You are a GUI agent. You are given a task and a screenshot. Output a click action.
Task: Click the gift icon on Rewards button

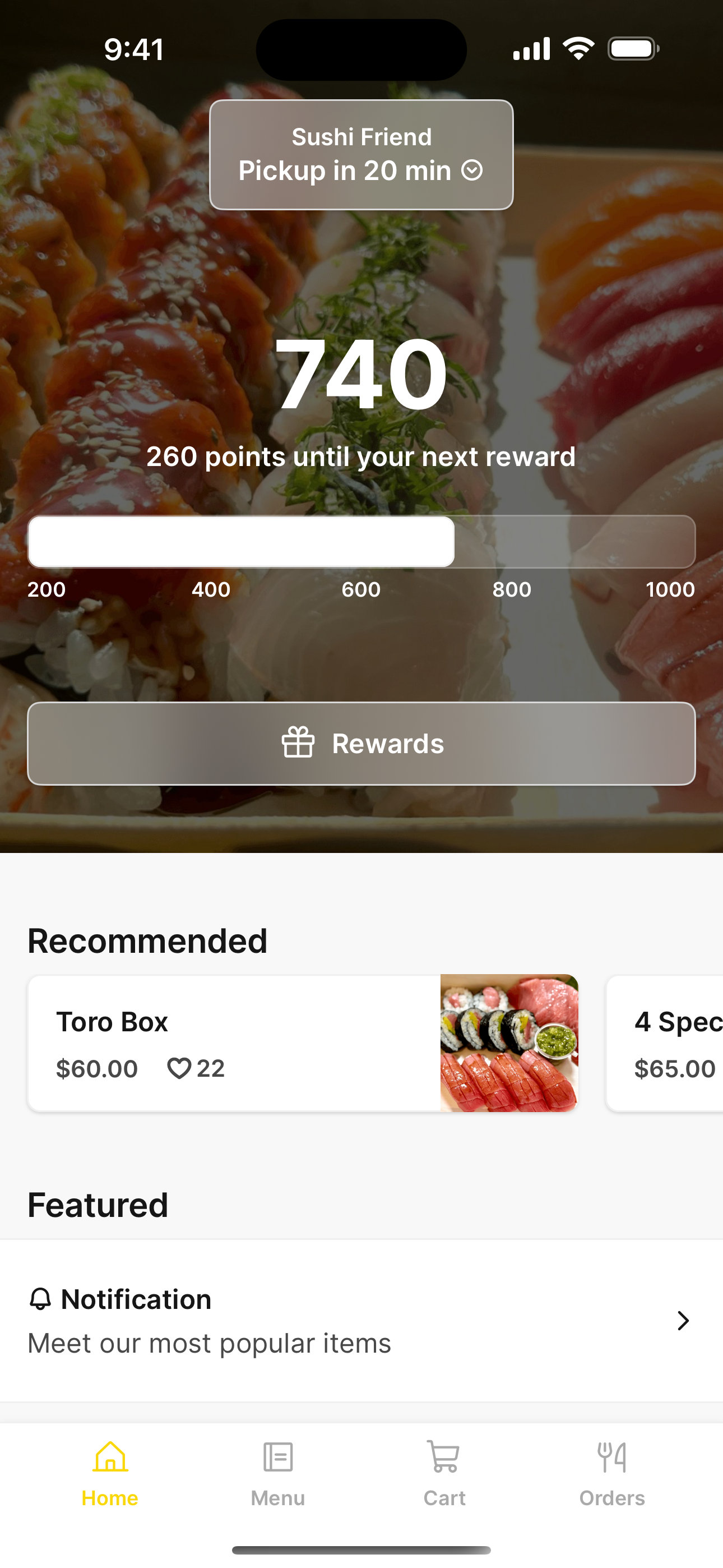pyautogui.click(x=298, y=743)
